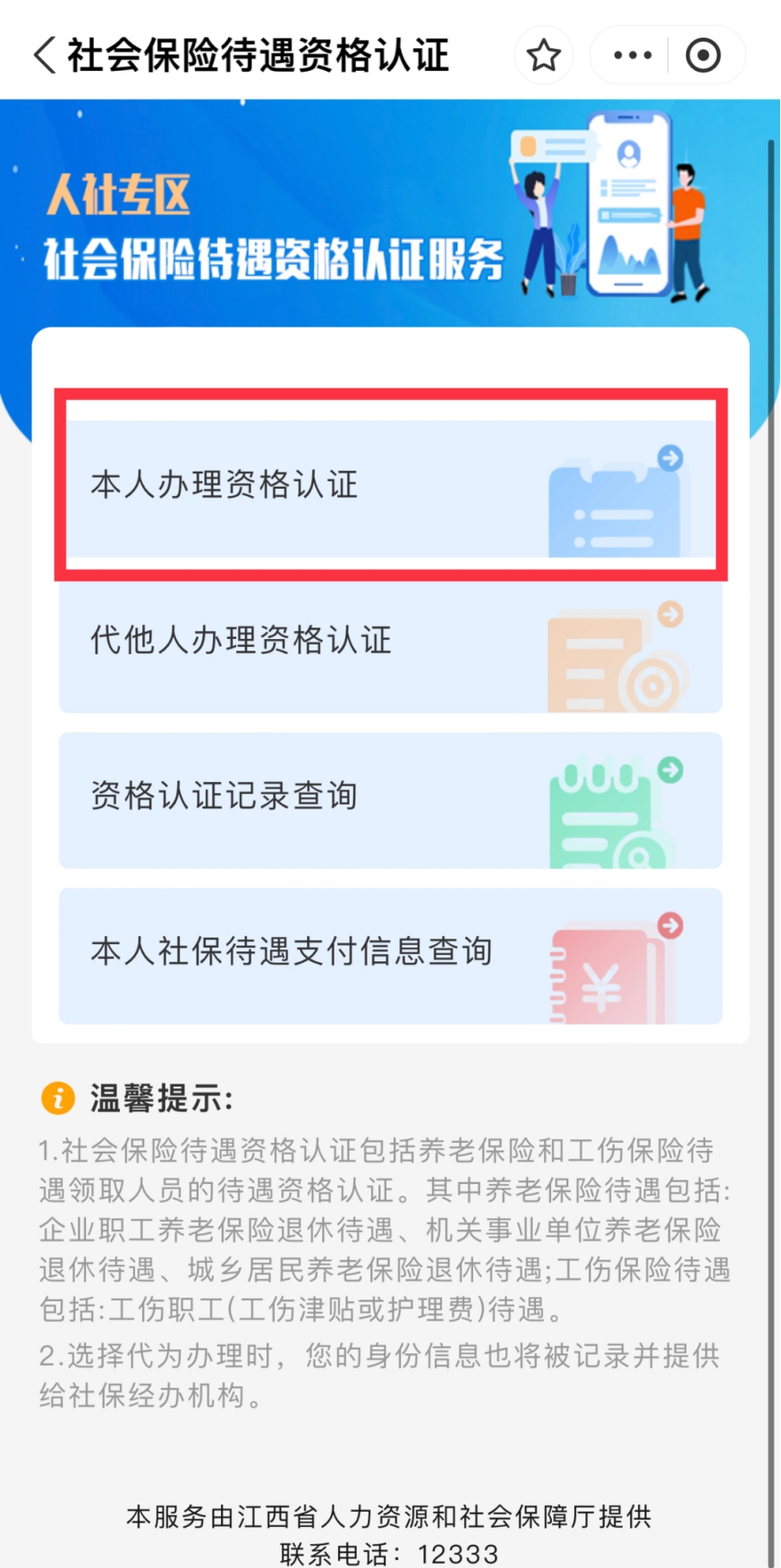Screen dimensions: 781x1568
Task: Close the mini program via circle icon
Action: [x=703, y=55]
